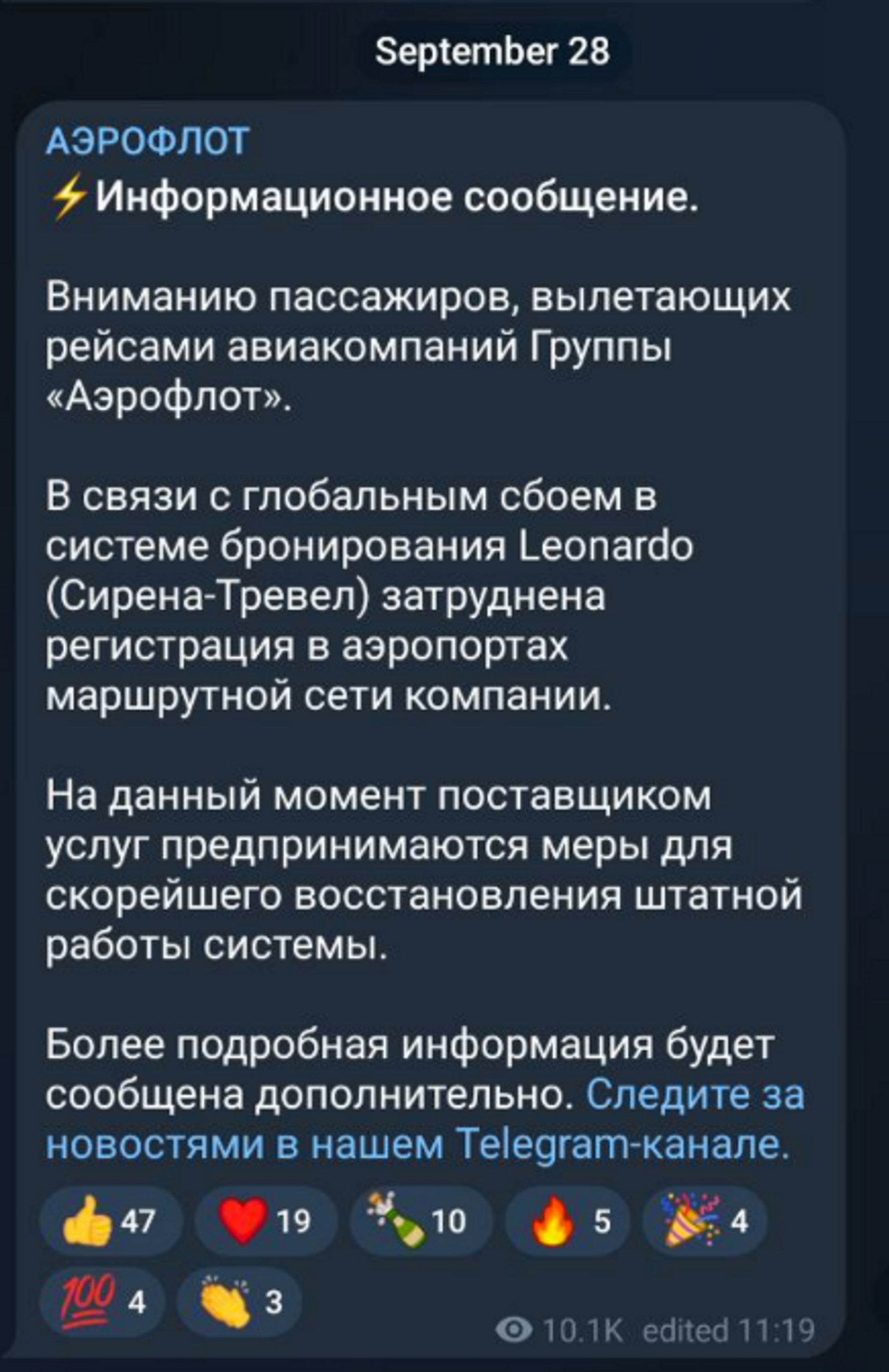Add the 100 points reaction

click(x=102, y=1302)
